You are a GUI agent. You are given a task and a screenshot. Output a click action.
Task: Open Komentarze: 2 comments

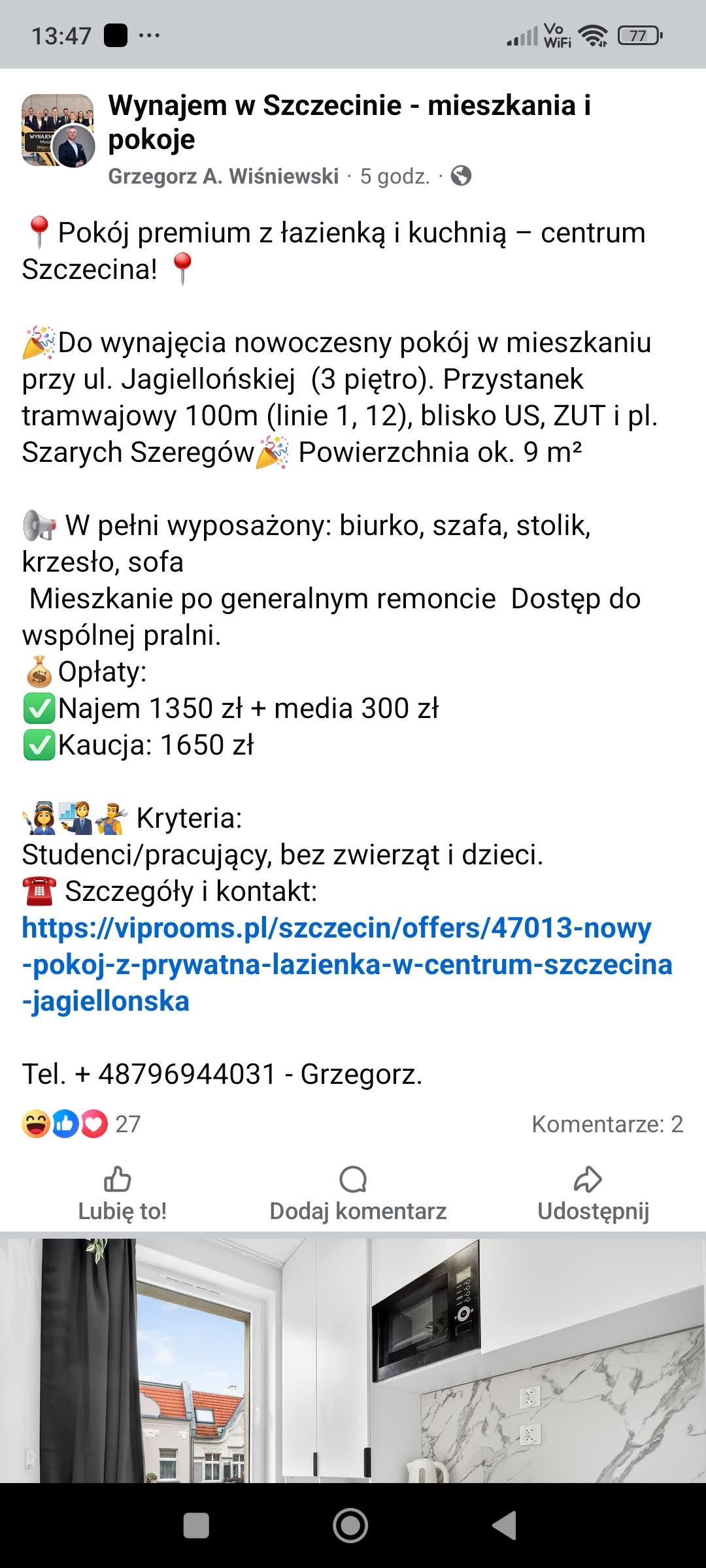[x=607, y=1124]
